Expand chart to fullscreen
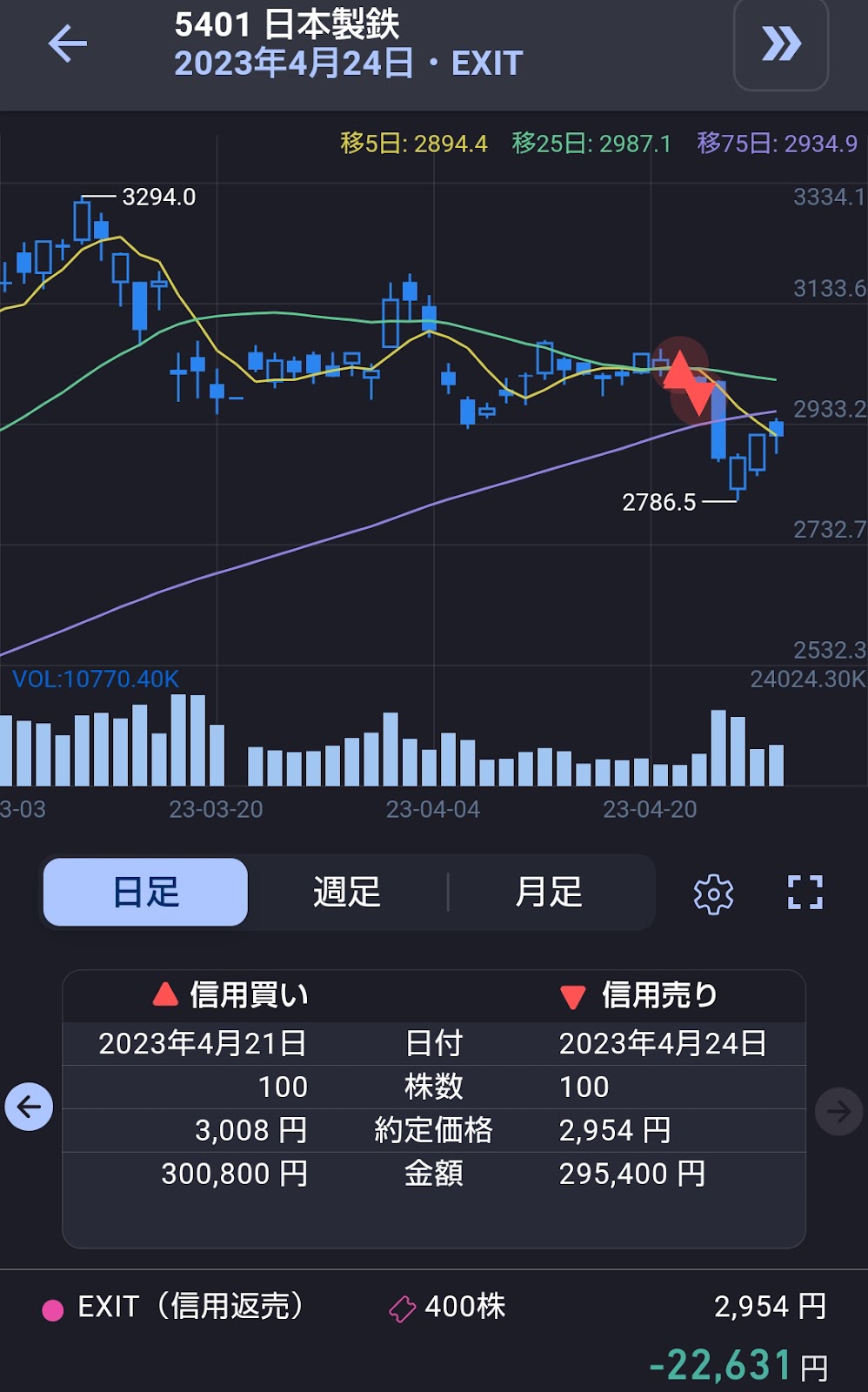Viewport: 868px width, 1392px height. 805,893
